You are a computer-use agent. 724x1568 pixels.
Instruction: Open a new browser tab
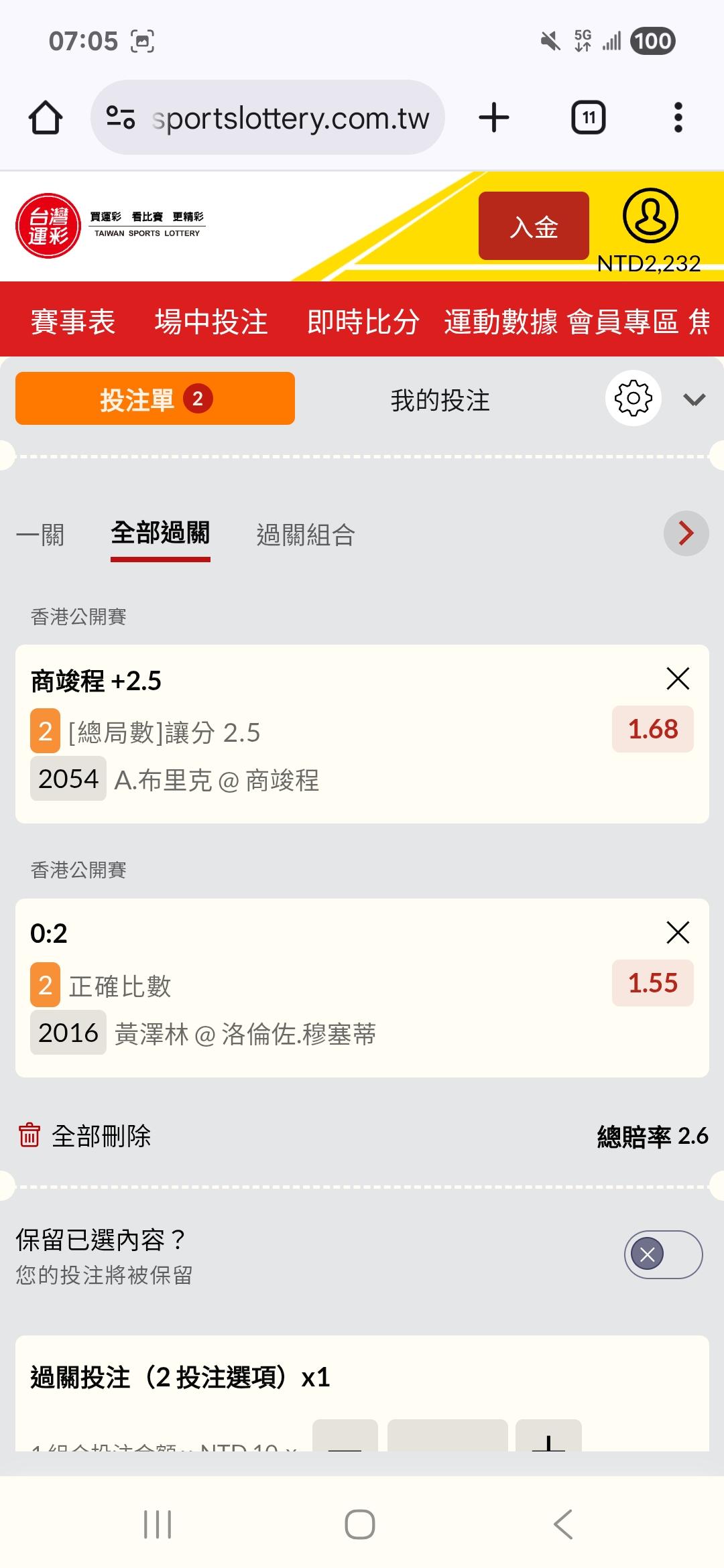(x=494, y=118)
